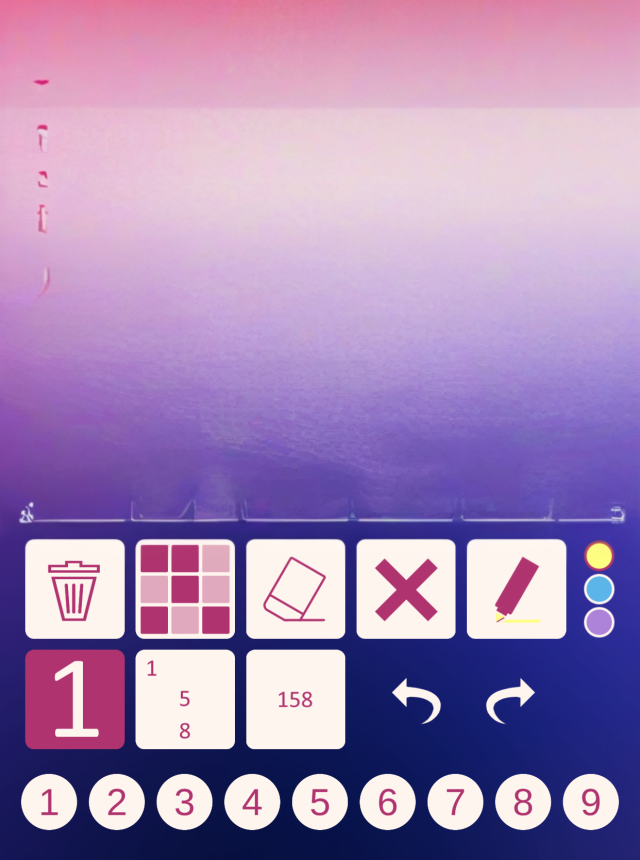Enter number 5 from the keypad

pos(320,802)
